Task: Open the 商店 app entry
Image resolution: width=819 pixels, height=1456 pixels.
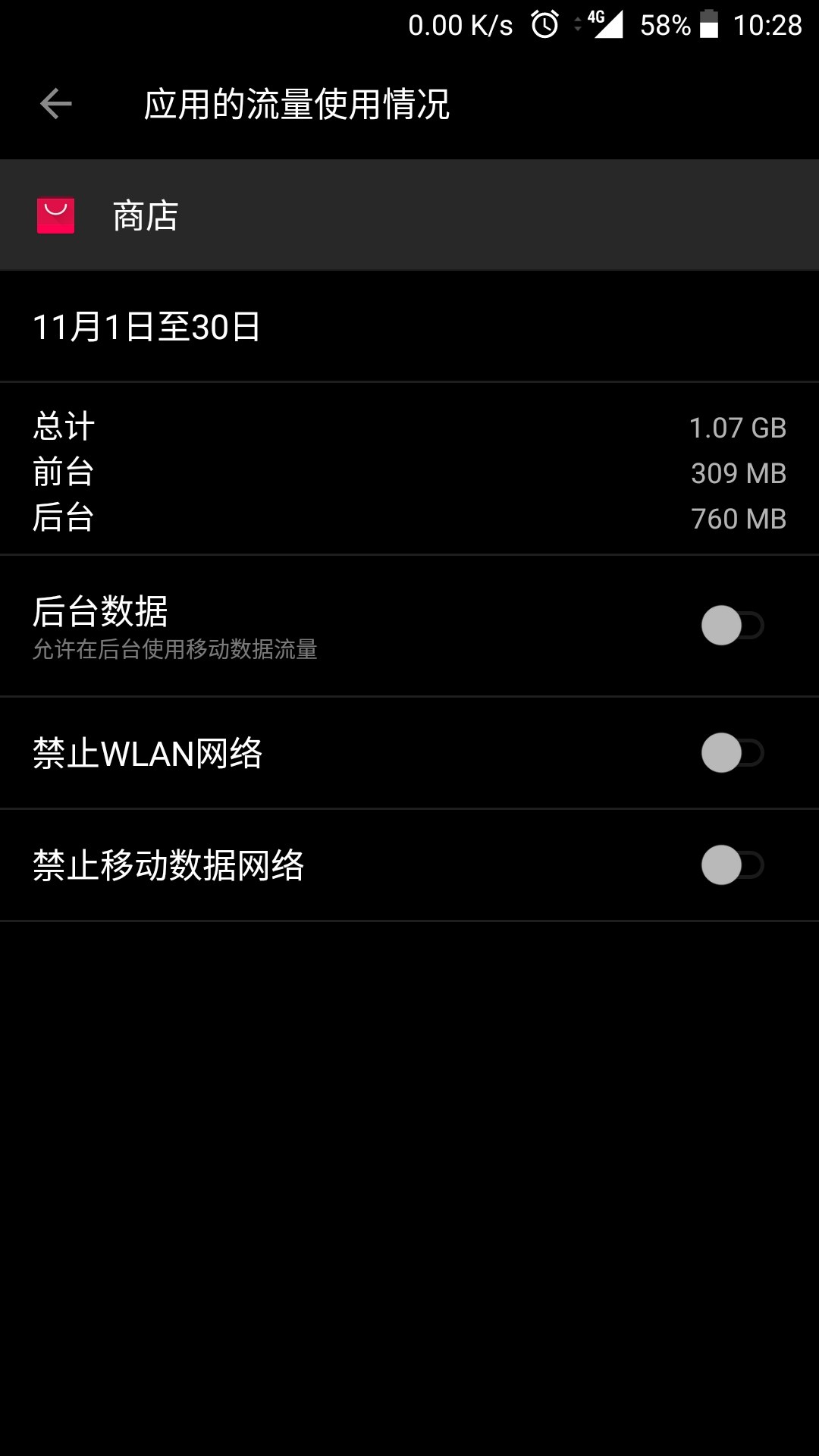Action: tap(144, 216)
